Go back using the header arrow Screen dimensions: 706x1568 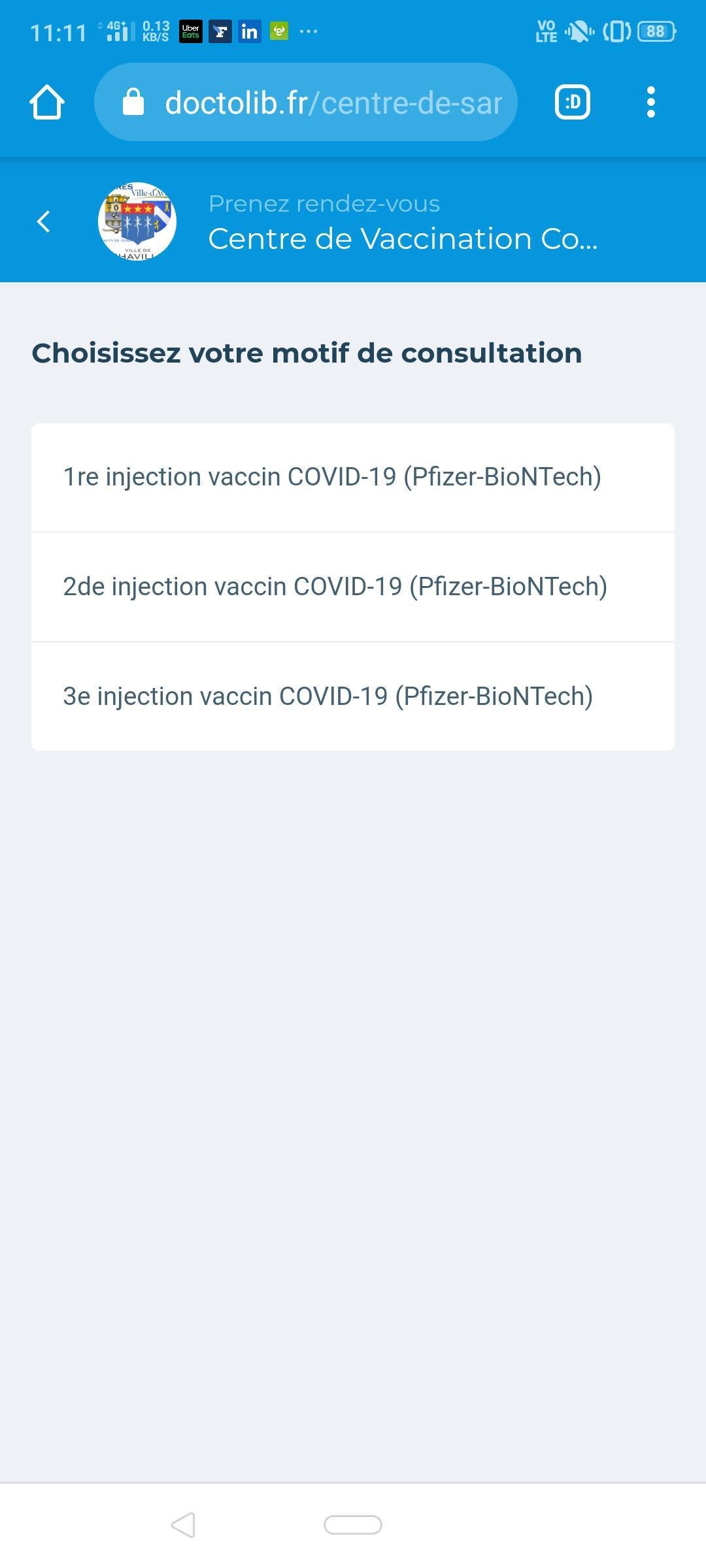pyautogui.click(x=44, y=221)
